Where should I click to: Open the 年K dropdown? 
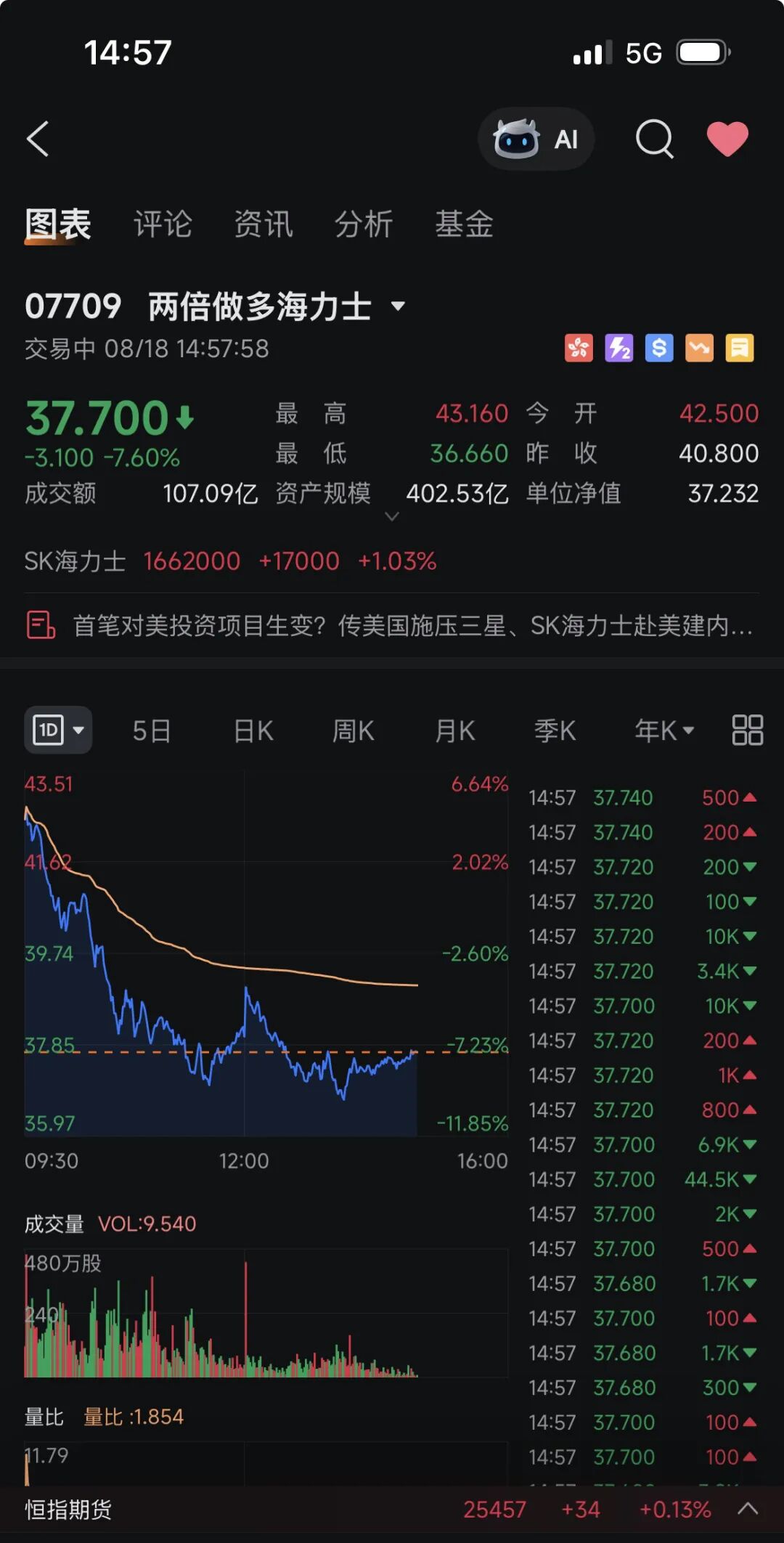pyautogui.click(x=664, y=730)
